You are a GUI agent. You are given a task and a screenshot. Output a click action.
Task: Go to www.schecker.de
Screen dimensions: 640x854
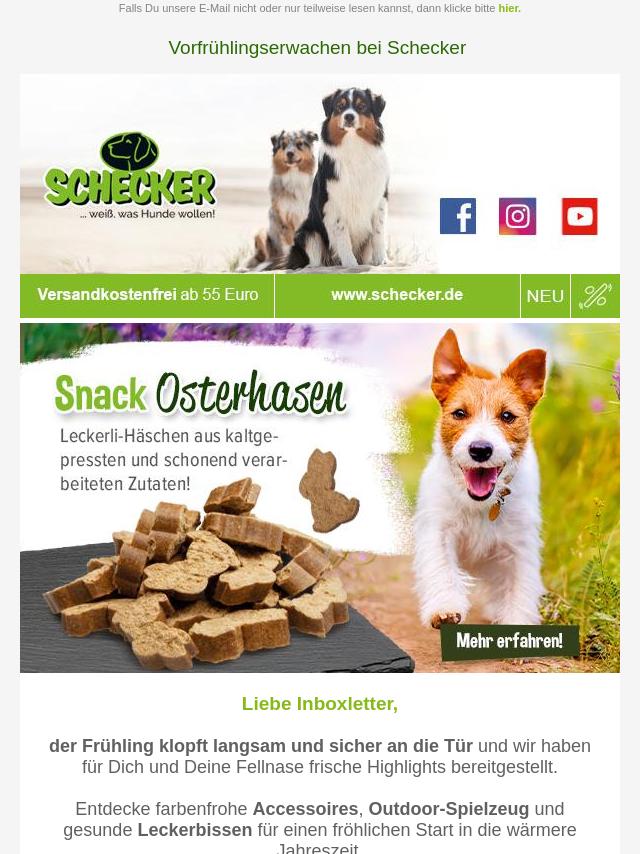(397, 295)
